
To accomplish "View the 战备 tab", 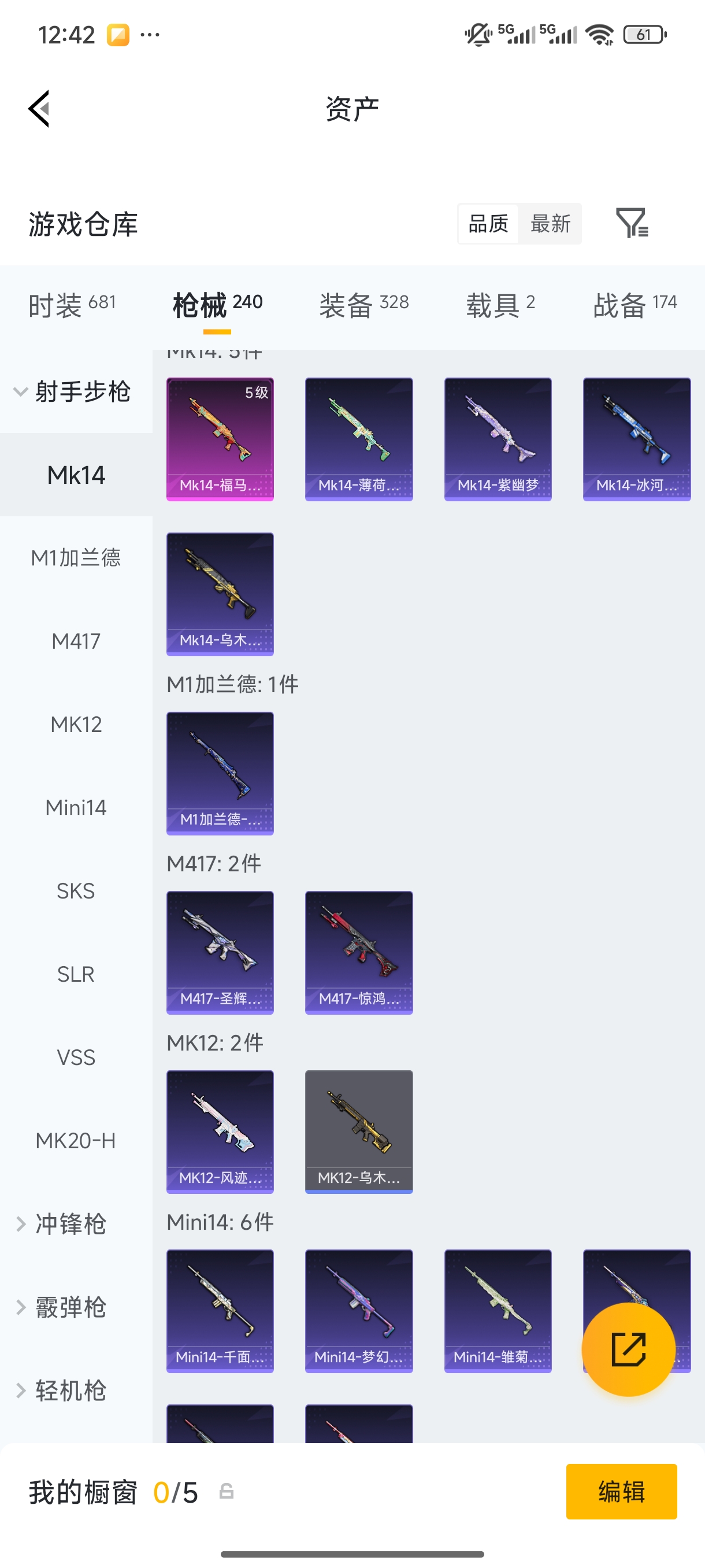I will coord(634,304).
